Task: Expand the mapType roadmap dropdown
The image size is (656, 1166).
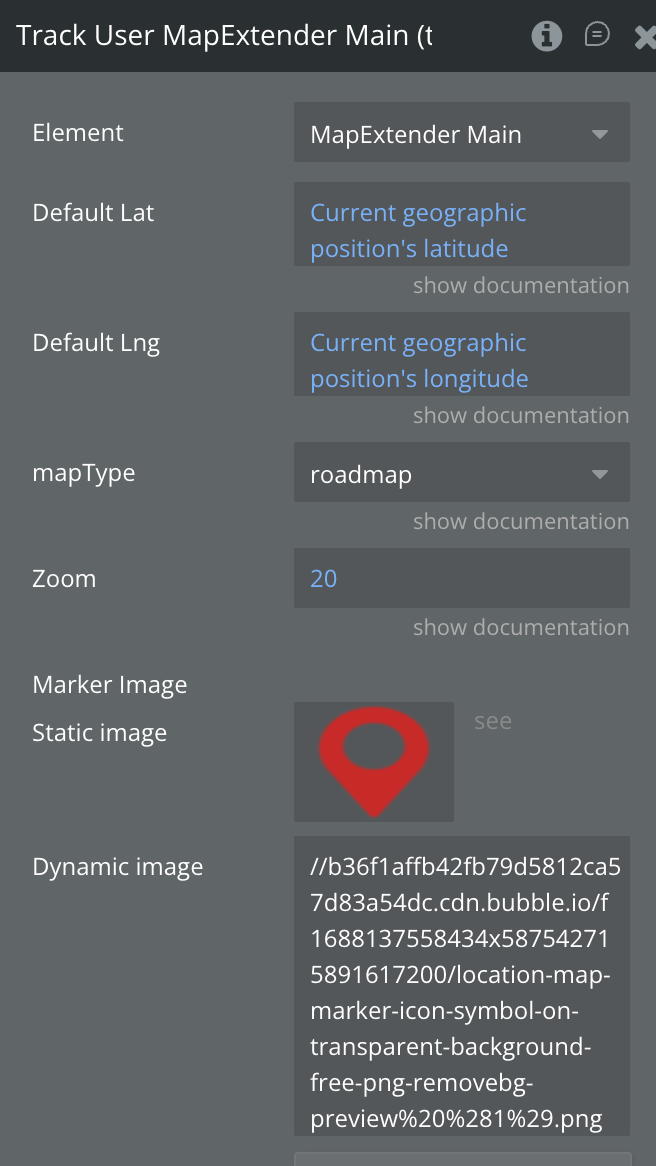Action: [461, 474]
